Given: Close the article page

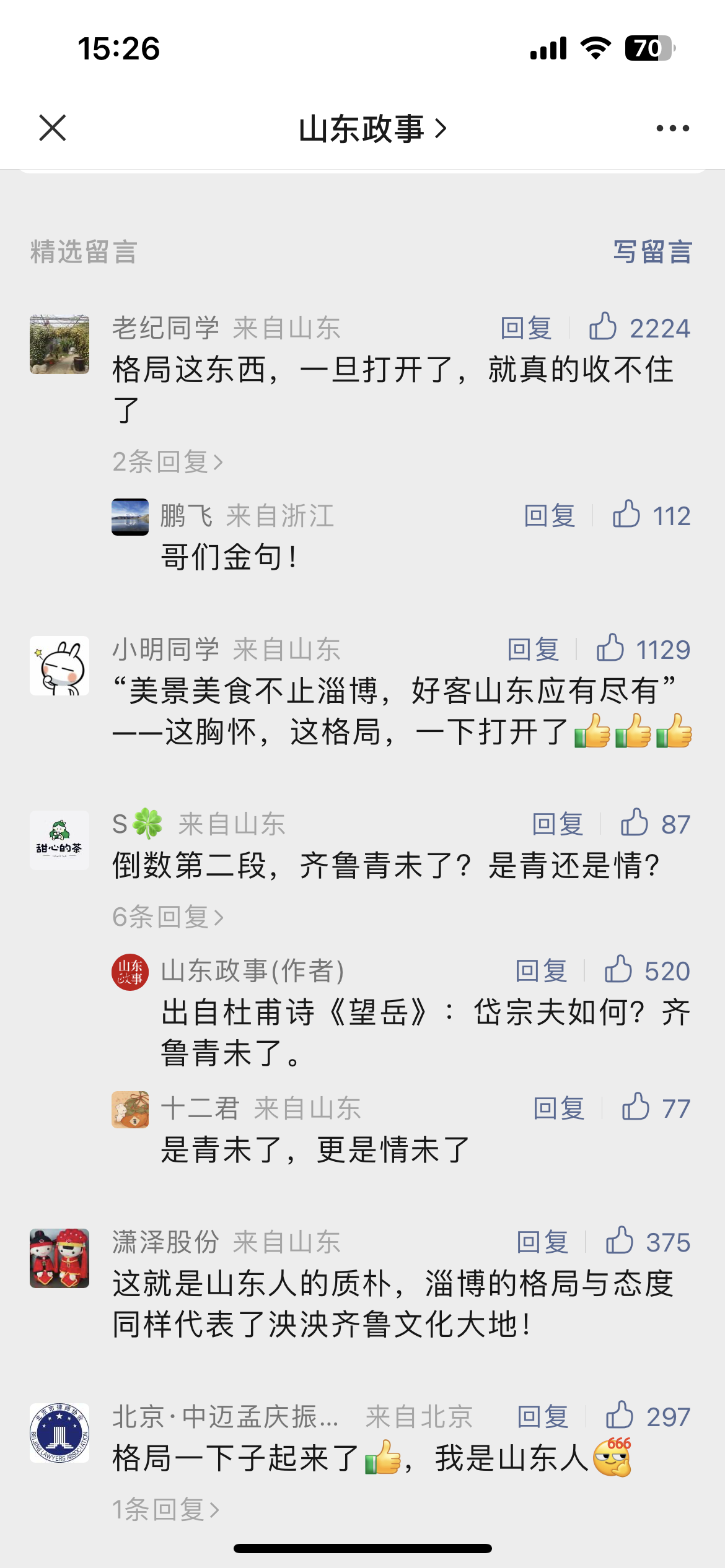Looking at the screenshot, I should tap(53, 128).
